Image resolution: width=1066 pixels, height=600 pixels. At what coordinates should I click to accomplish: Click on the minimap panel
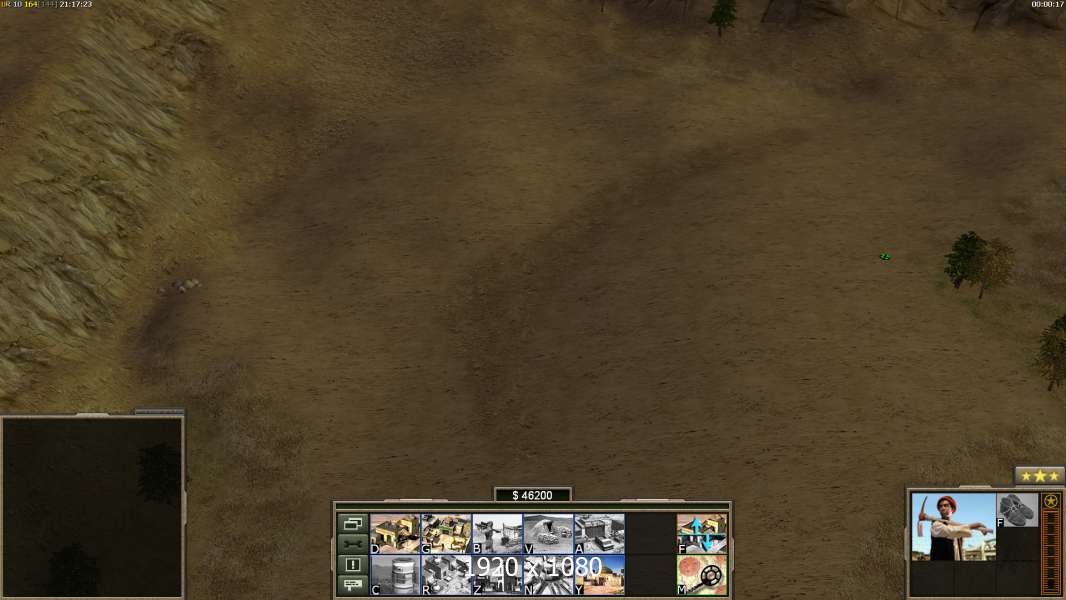coord(93,507)
